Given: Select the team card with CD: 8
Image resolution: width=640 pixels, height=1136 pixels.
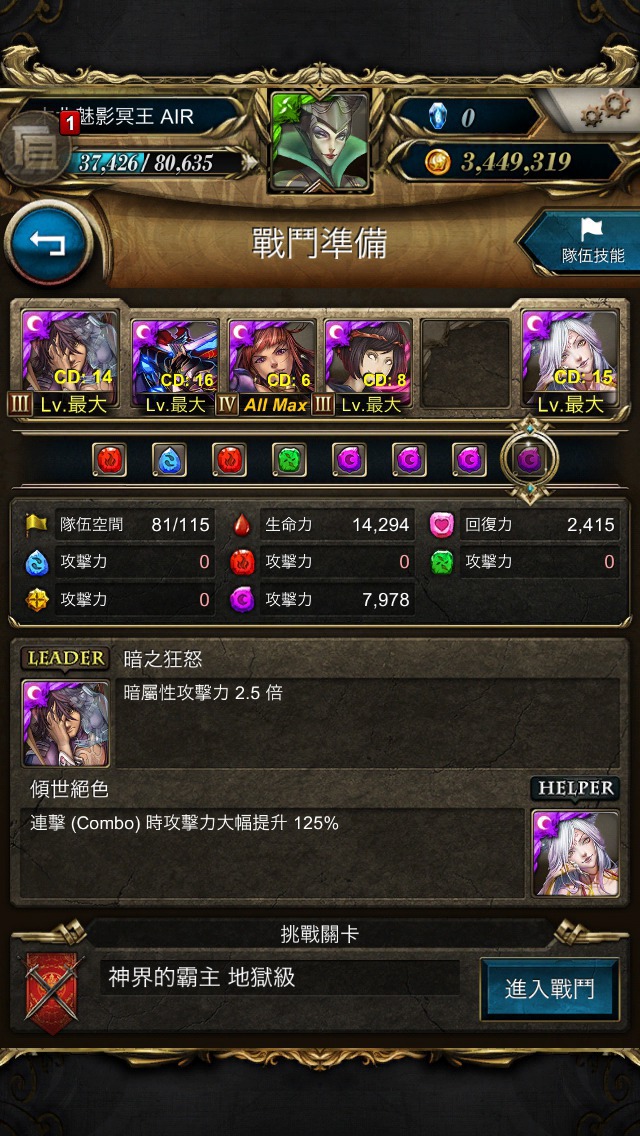Looking at the screenshot, I should 368,362.
